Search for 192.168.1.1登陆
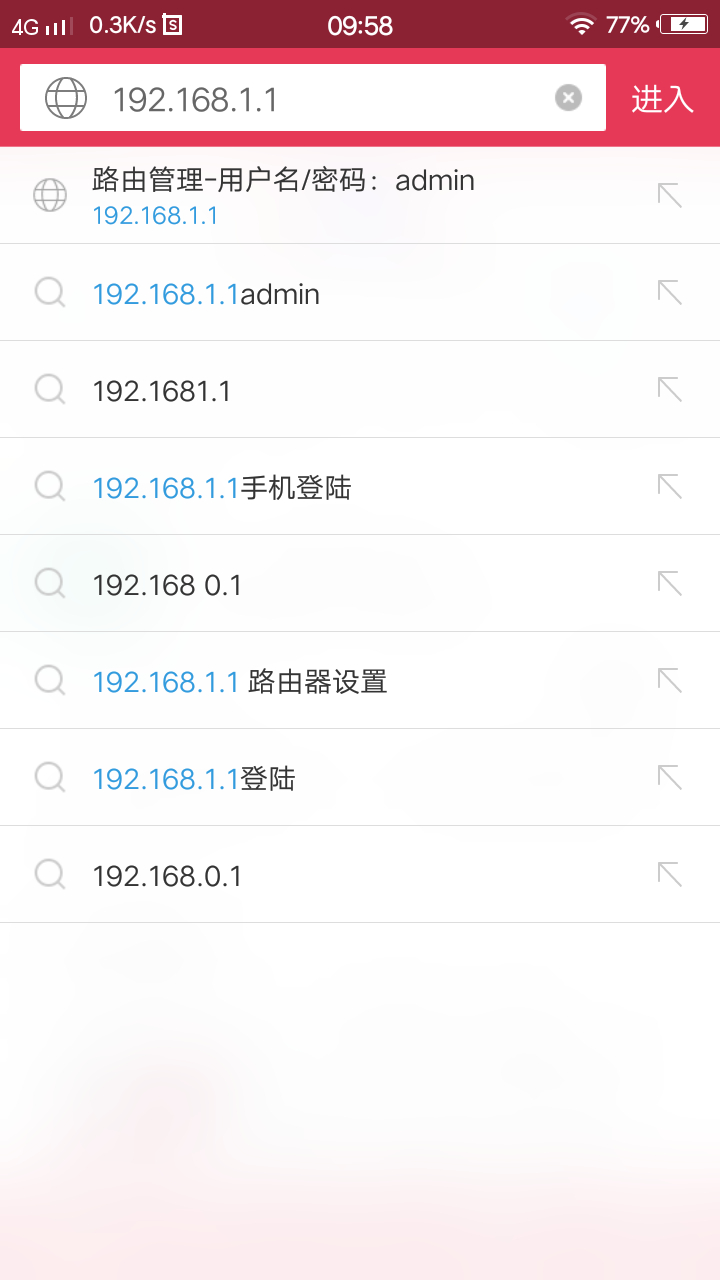This screenshot has width=720, height=1280. pyautogui.click(x=300, y=778)
